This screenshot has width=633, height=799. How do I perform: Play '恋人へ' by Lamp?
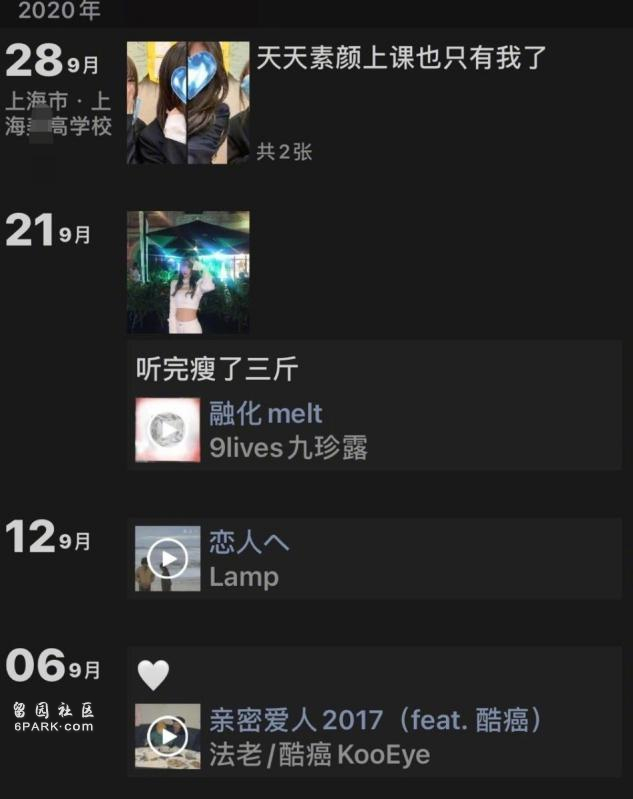click(167, 558)
